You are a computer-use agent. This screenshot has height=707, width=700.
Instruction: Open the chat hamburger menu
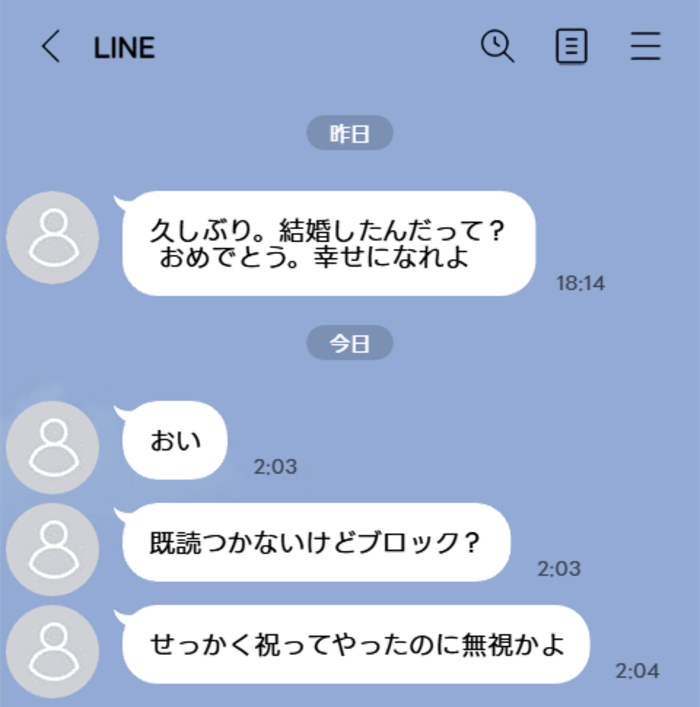point(646,47)
